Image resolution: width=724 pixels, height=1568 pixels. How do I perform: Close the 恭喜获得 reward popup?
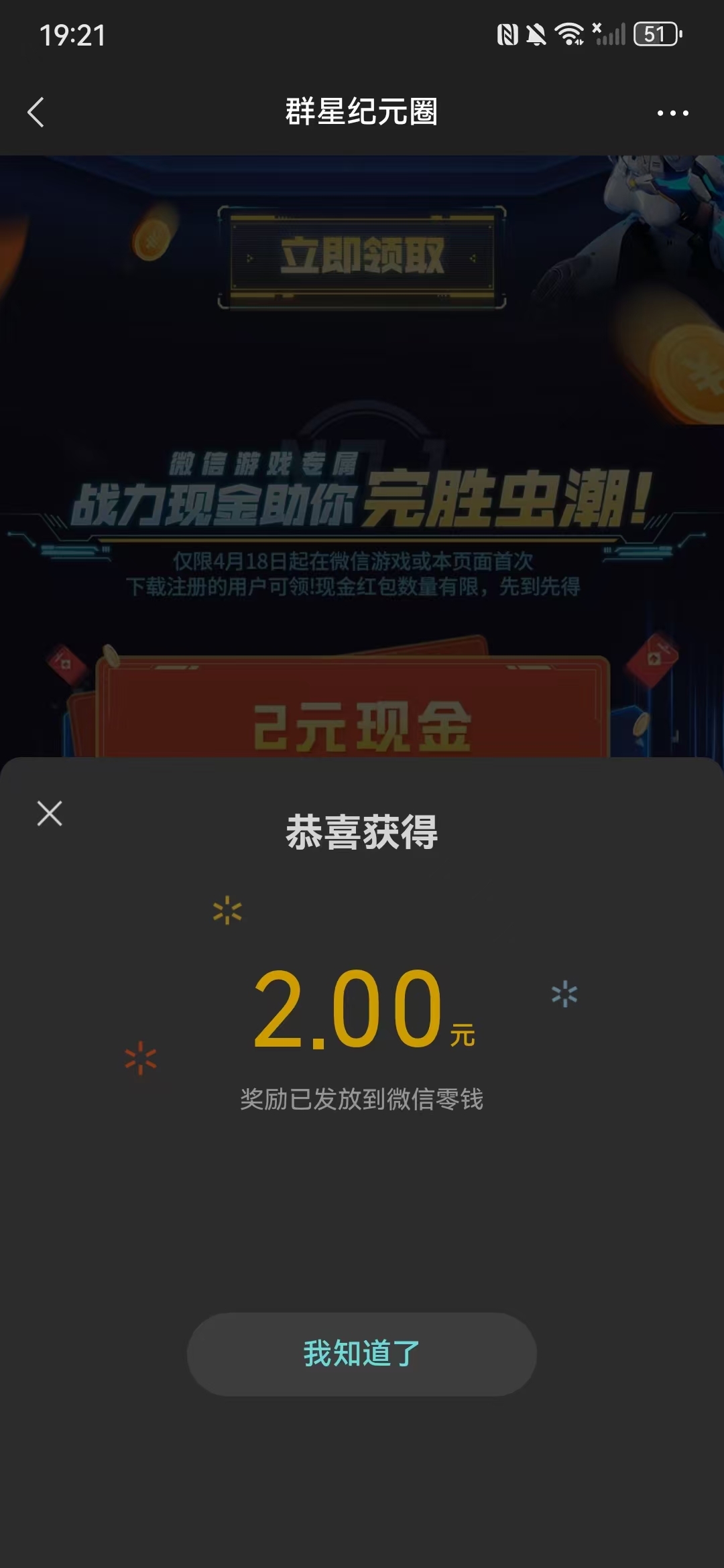[x=50, y=813]
